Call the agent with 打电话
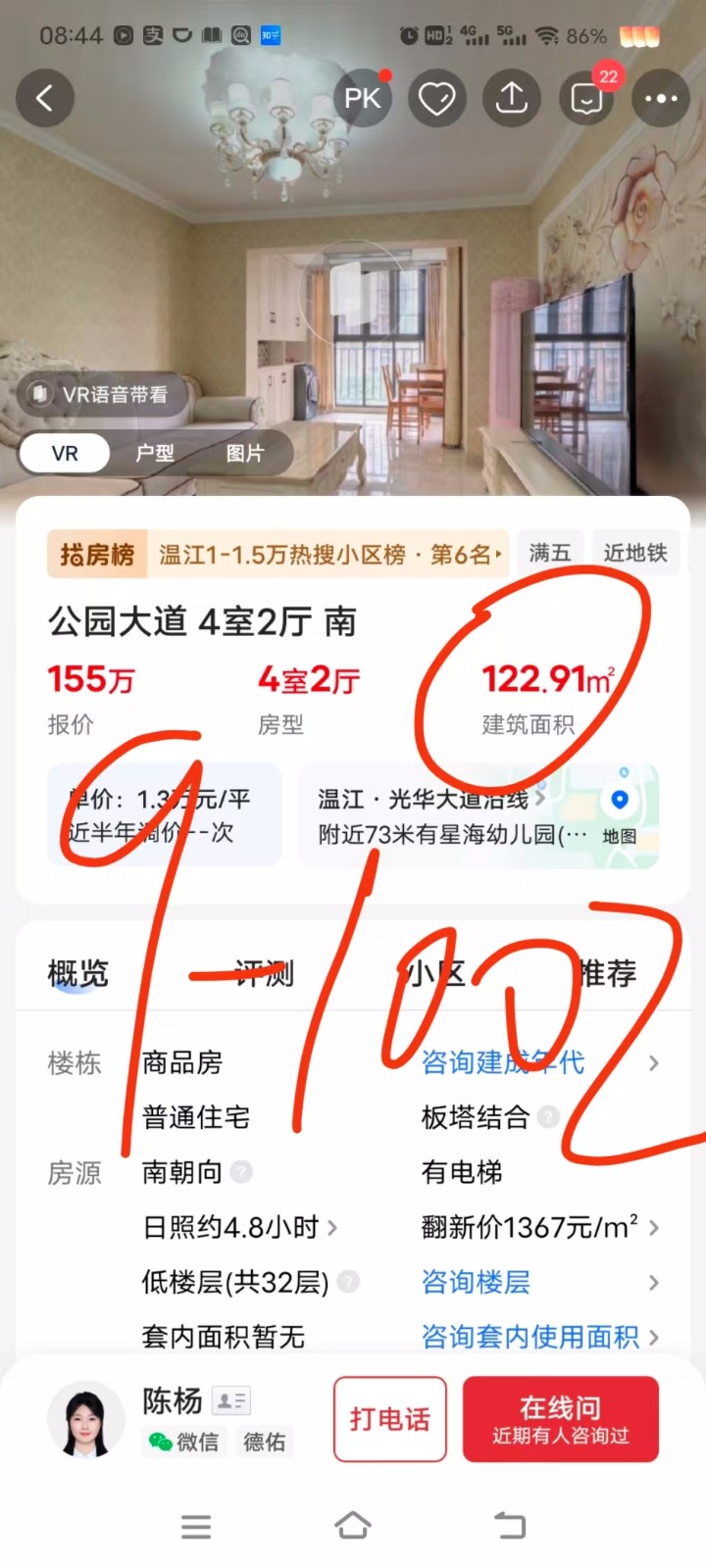The height and width of the screenshot is (1568, 706). pos(390,1419)
